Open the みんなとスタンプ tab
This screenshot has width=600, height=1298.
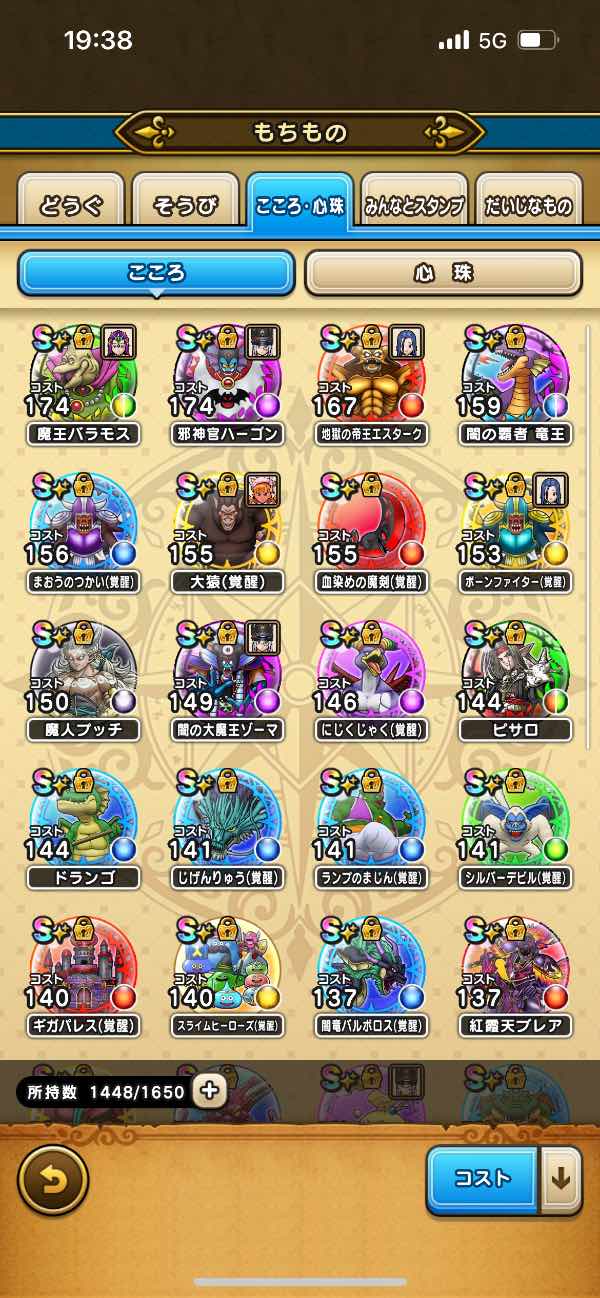(x=413, y=205)
